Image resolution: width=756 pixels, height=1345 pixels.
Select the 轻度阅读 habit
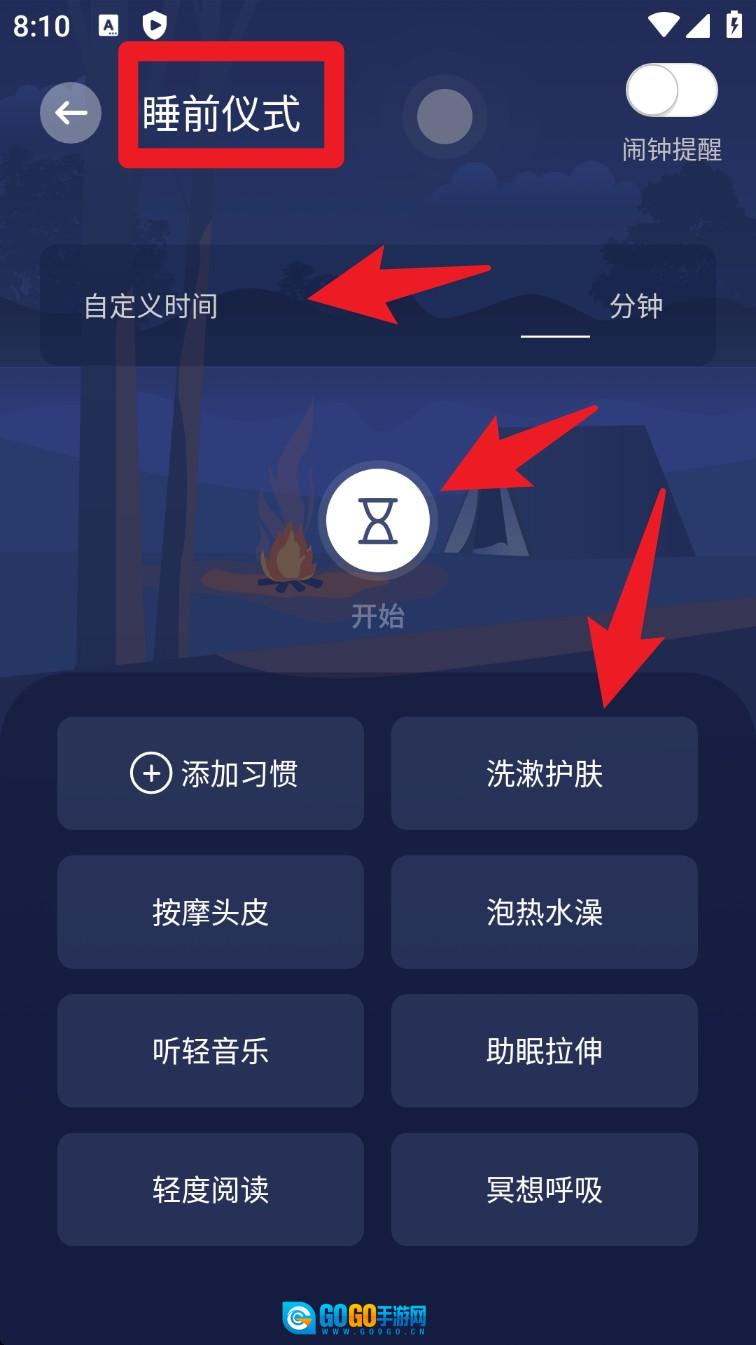coord(211,1190)
